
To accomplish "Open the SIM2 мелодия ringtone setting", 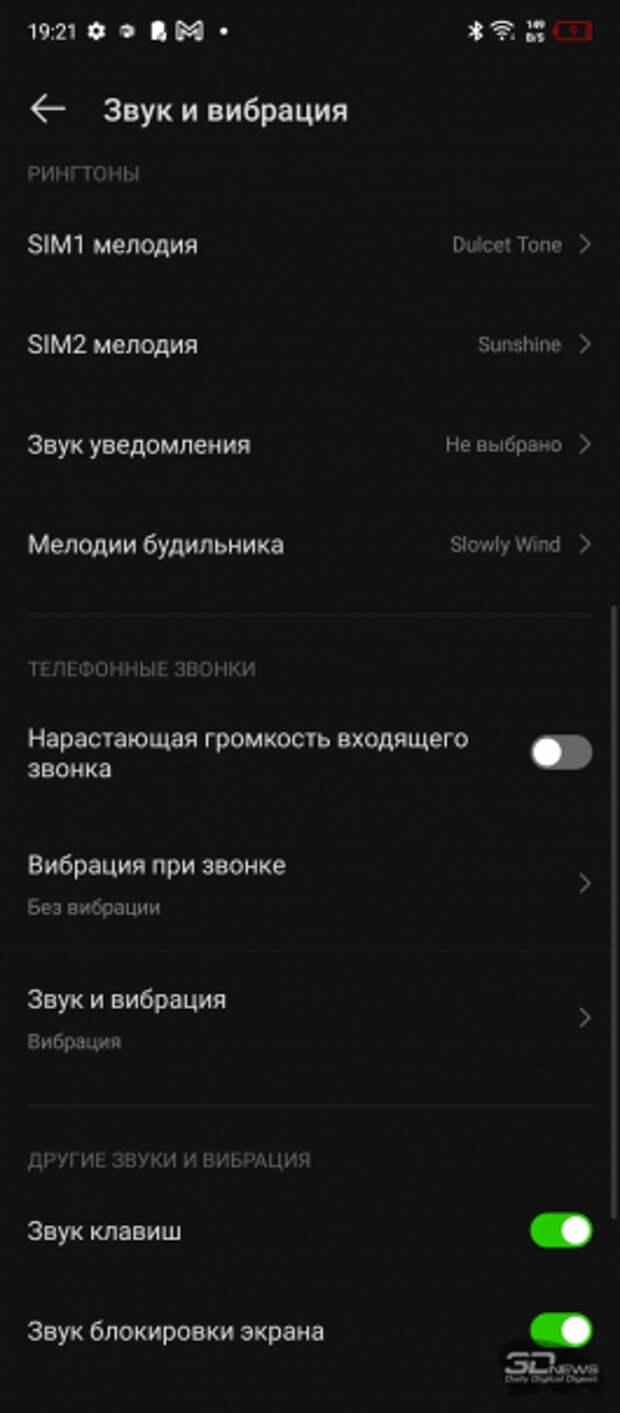I will [310, 345].
